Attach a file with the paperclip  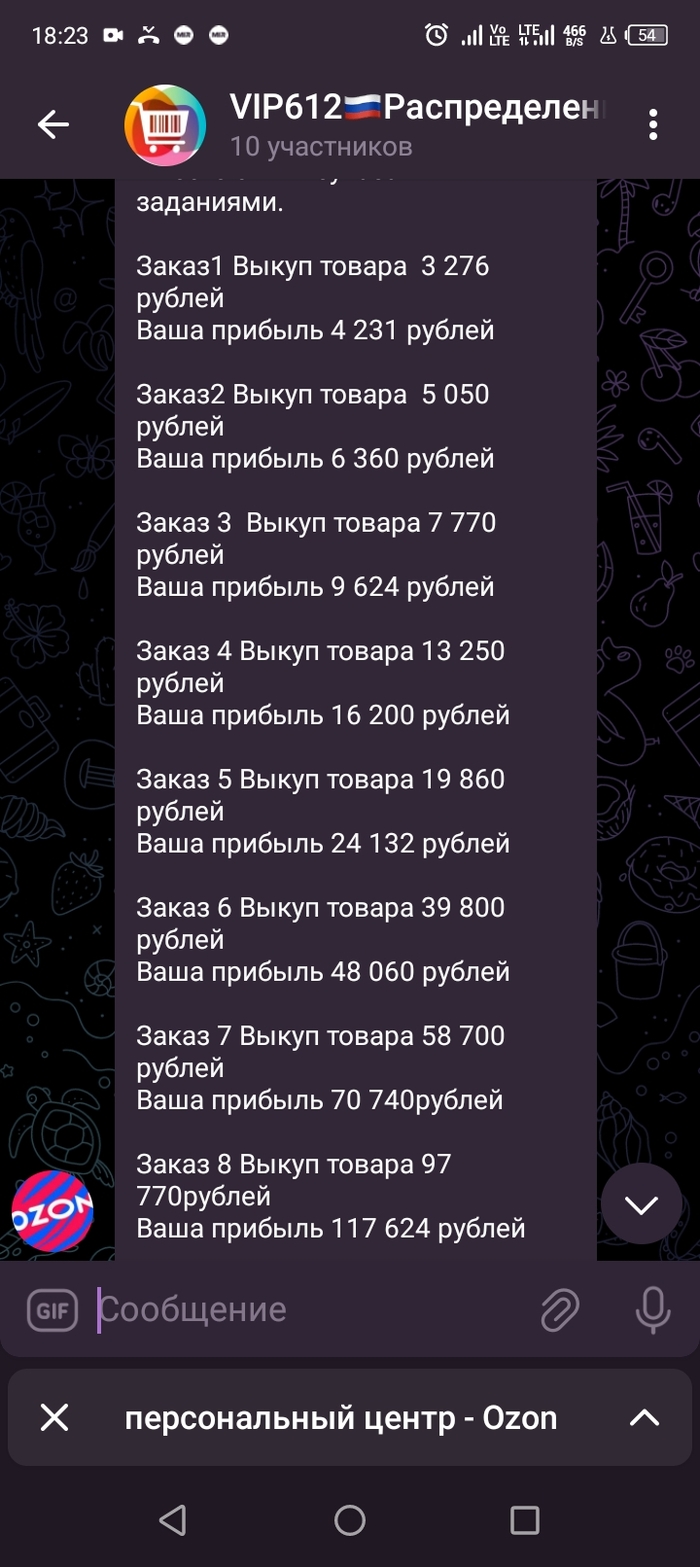560,1309
